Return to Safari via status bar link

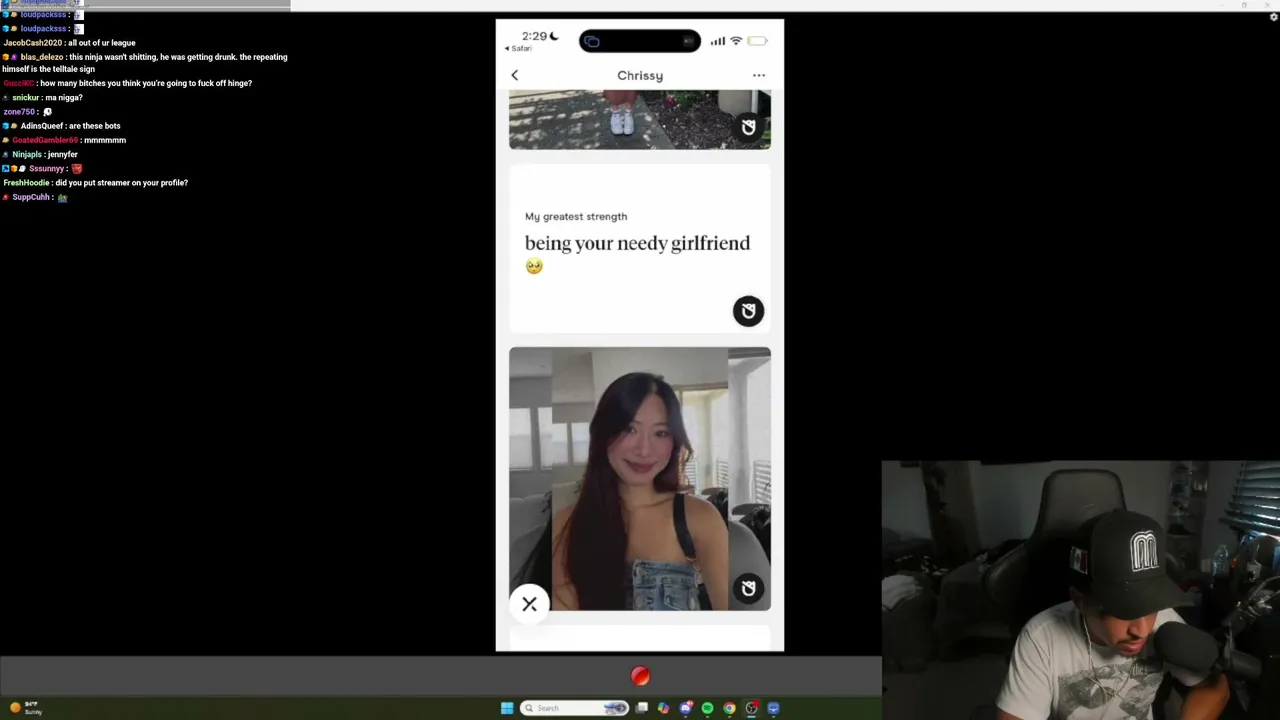point(518,48)
